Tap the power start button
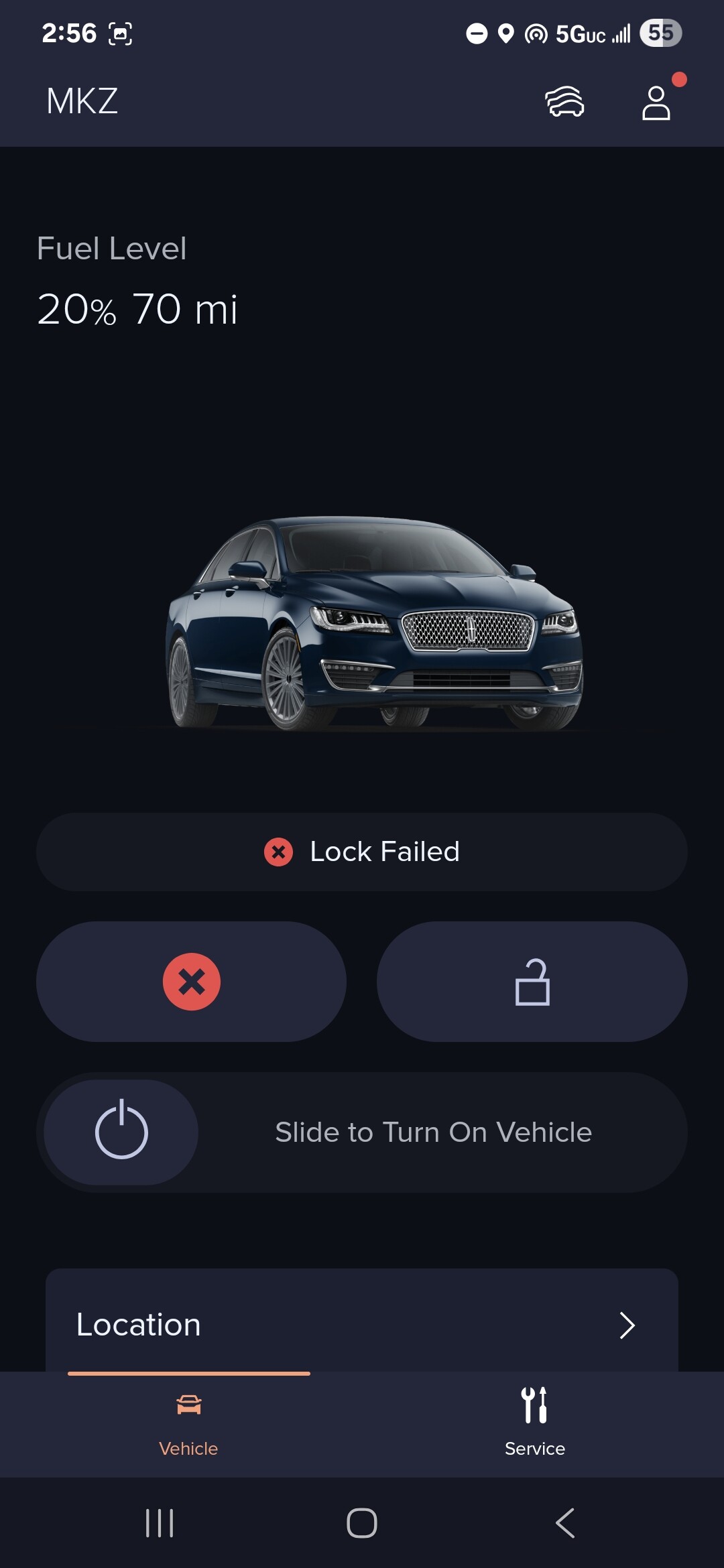 coord(121,1132)
